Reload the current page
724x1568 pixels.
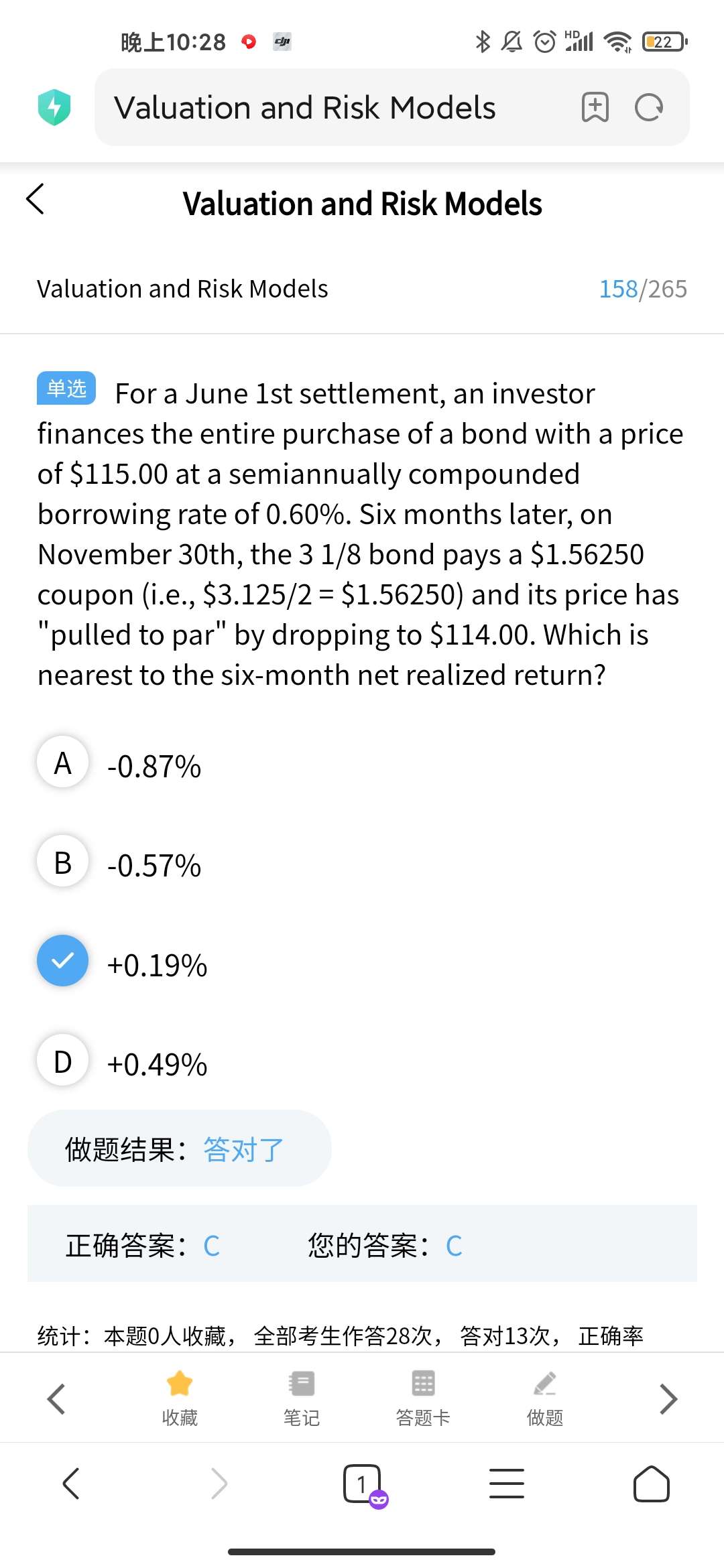pyautogui.click(x=648, y=107)
